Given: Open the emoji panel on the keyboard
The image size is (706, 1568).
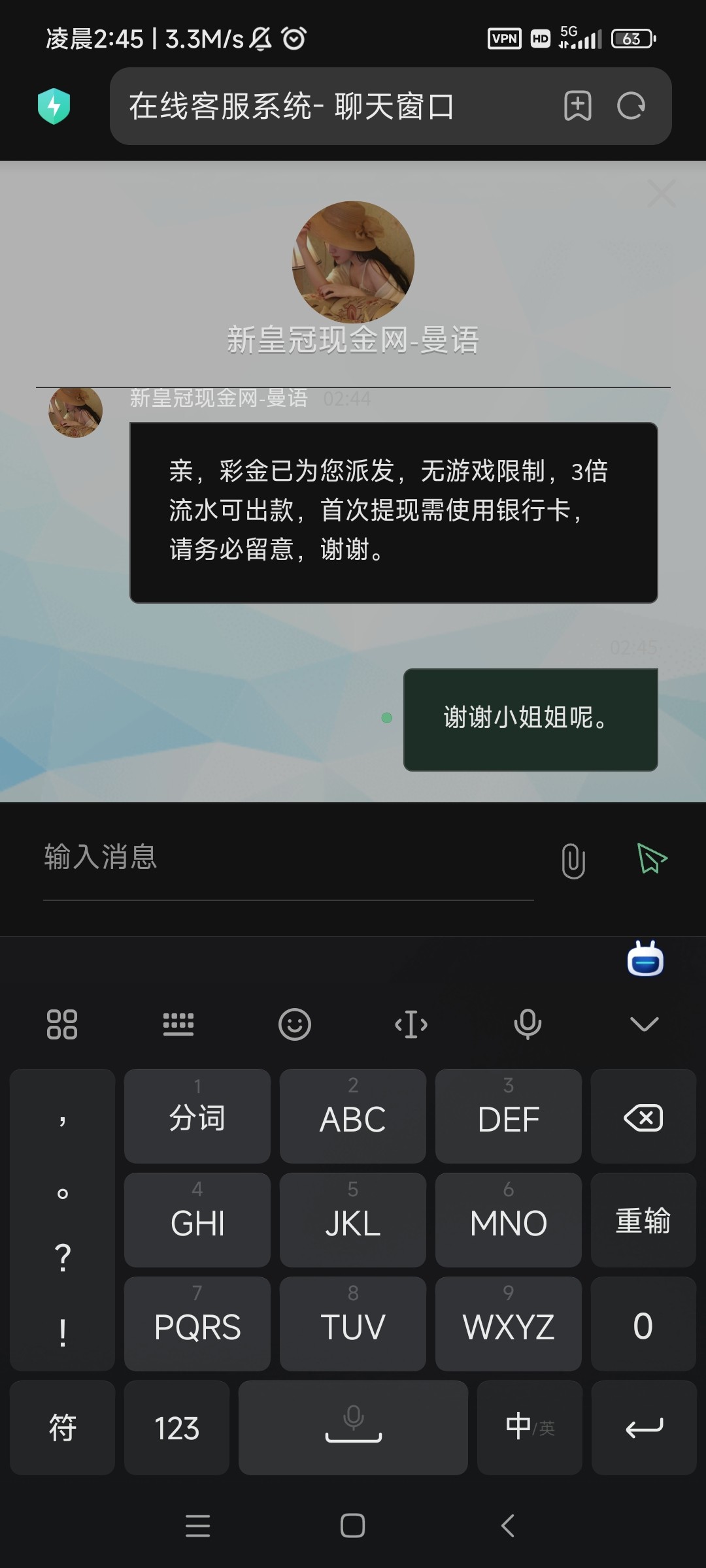Looking at the screenshot, I should click(294, 1024).
